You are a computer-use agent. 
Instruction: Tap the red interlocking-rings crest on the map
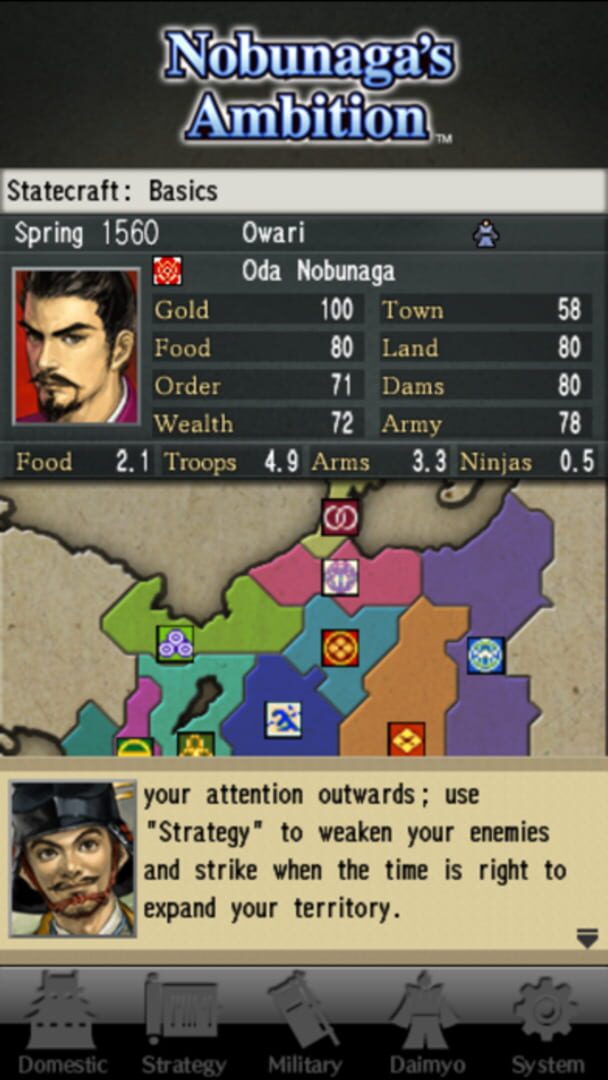point(340,517)
